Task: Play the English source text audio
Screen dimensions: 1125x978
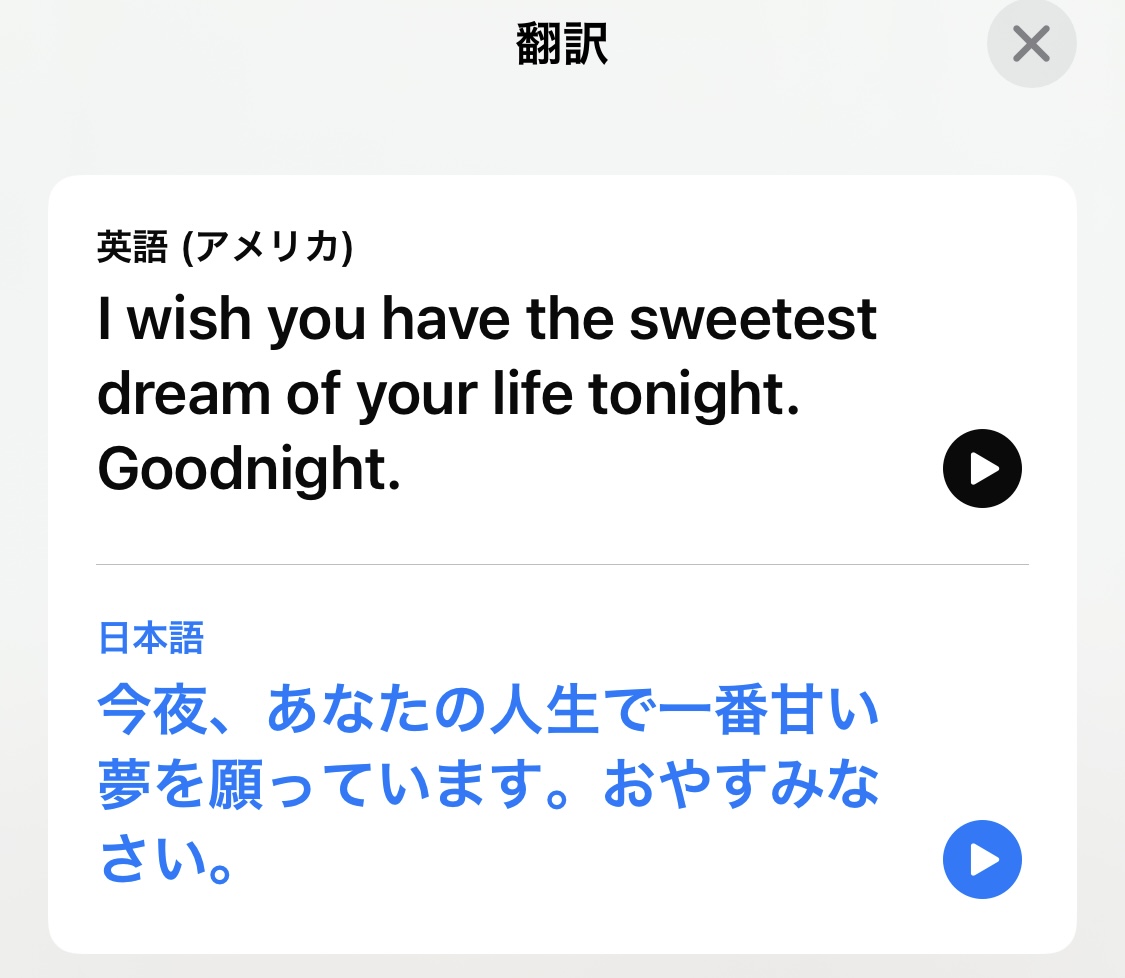Action: click(x=982, y=469)
